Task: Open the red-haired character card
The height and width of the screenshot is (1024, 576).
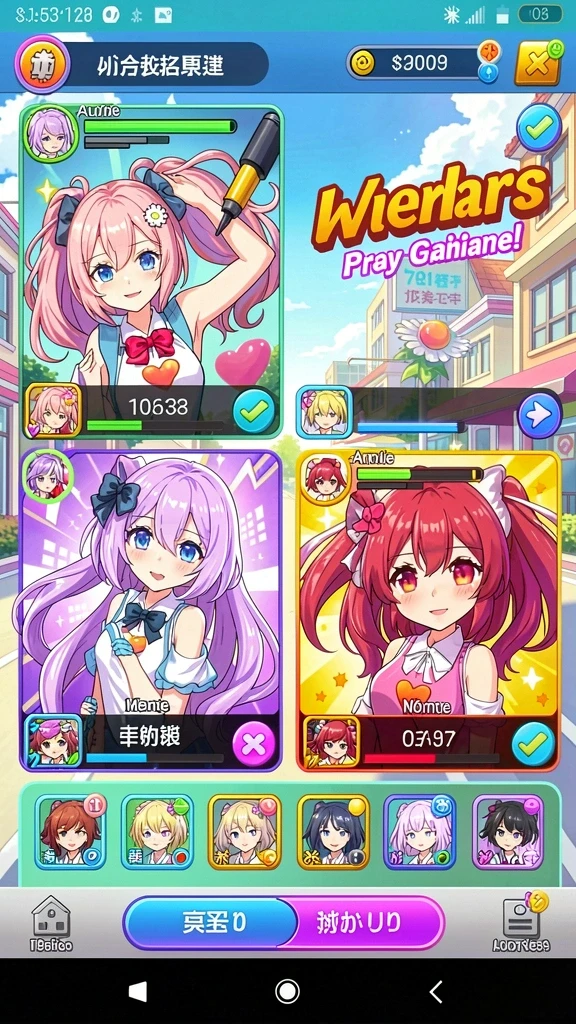Action: point(428,610)
